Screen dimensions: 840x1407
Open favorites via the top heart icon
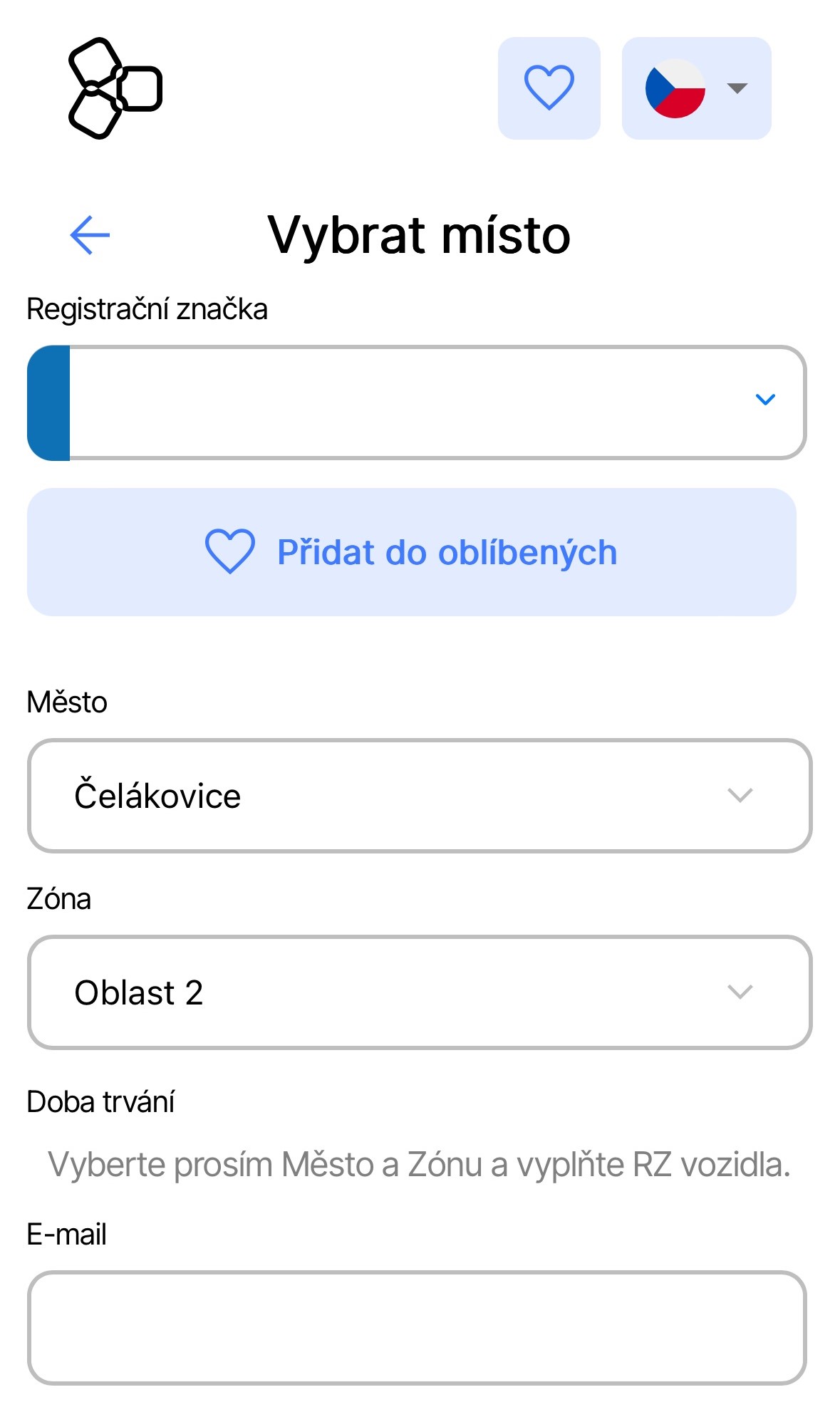point(549,88)
